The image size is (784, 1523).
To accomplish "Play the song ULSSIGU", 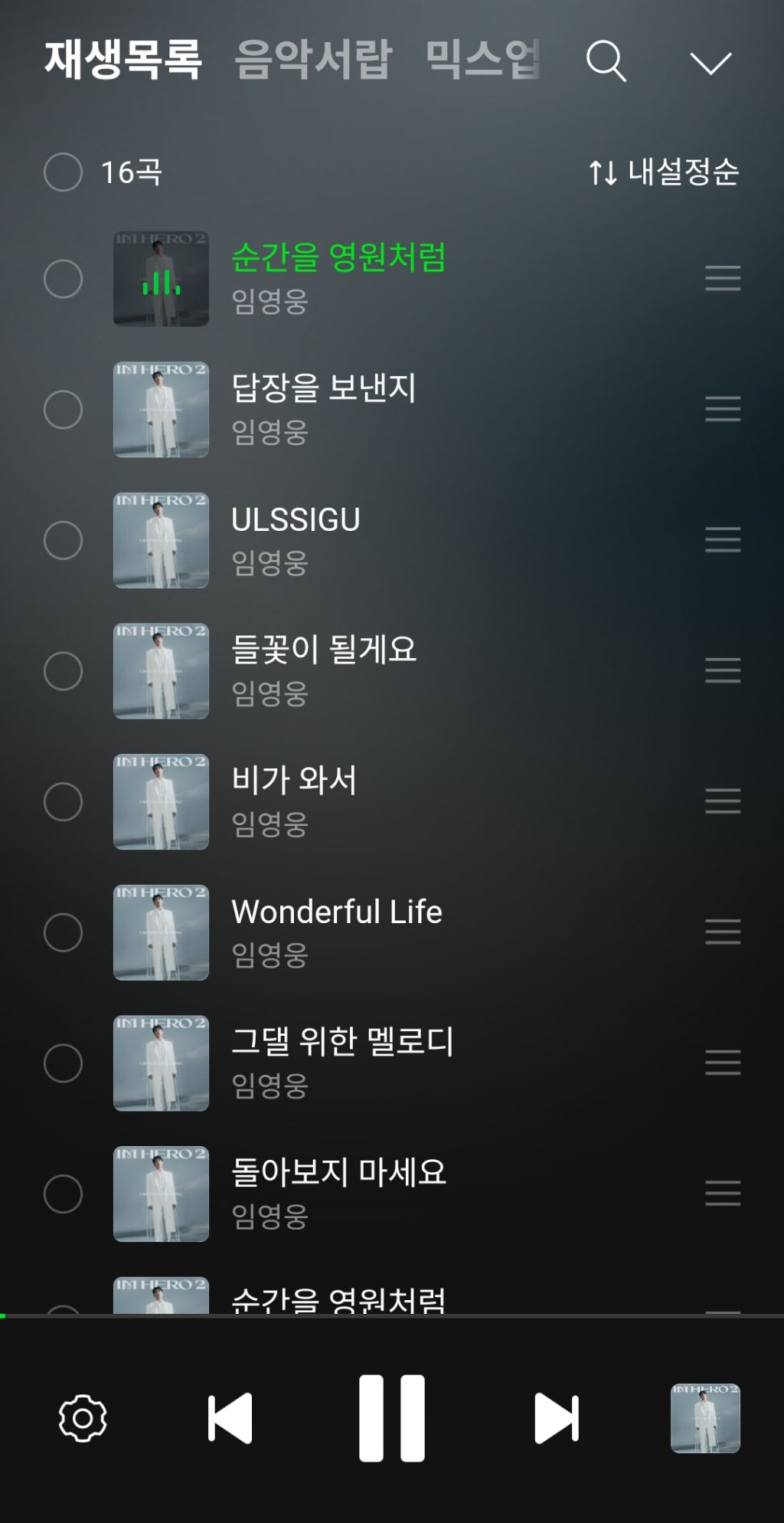I will (296, 520).
